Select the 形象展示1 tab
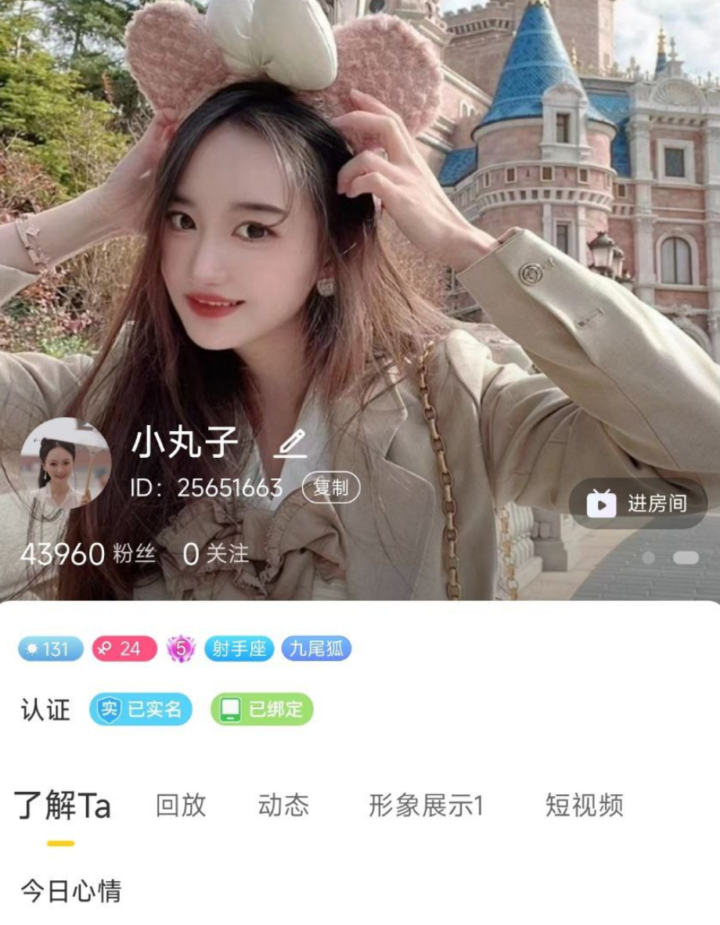This screenshot has width=720, height=925. (x=426, y=805)
